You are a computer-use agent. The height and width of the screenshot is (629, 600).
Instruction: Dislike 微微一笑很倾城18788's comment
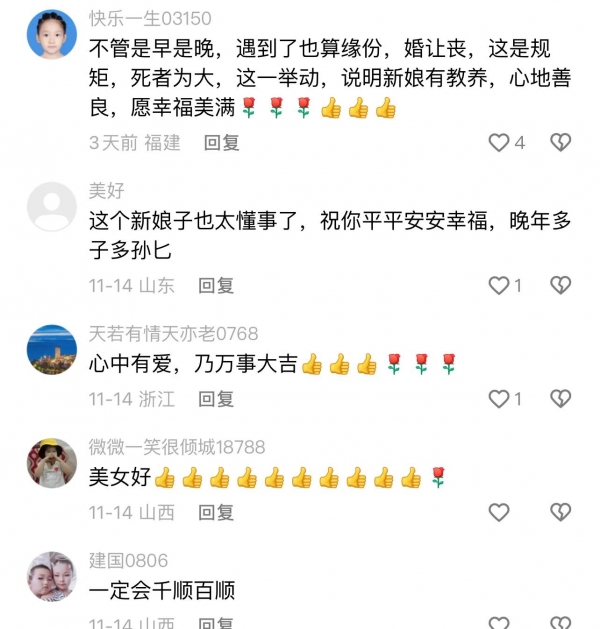pos(561,513)
